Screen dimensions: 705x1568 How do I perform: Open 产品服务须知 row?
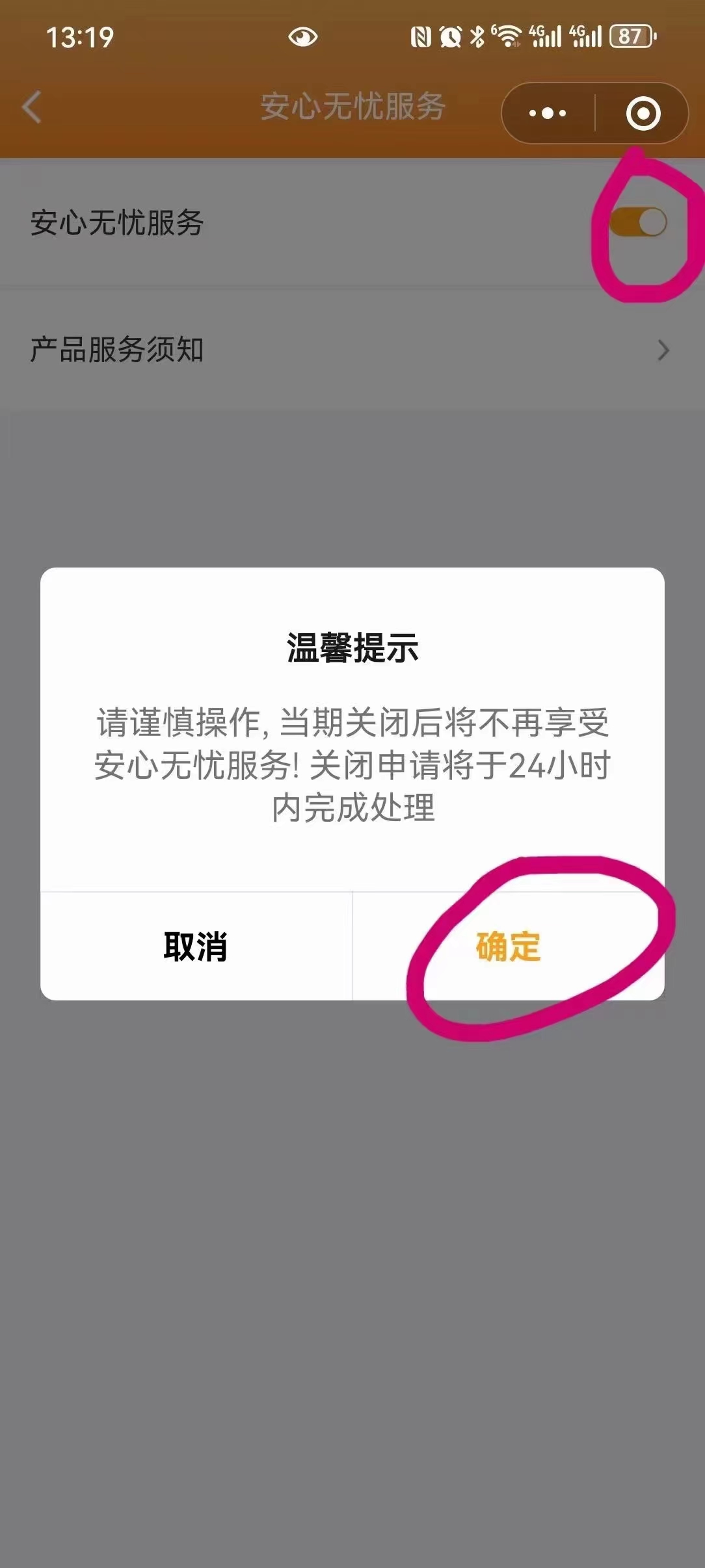point(351,350)
